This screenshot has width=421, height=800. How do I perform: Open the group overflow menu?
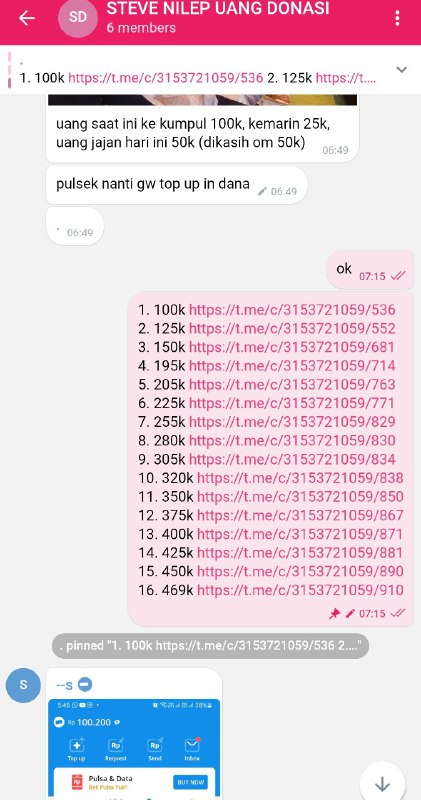coord(397,18)
